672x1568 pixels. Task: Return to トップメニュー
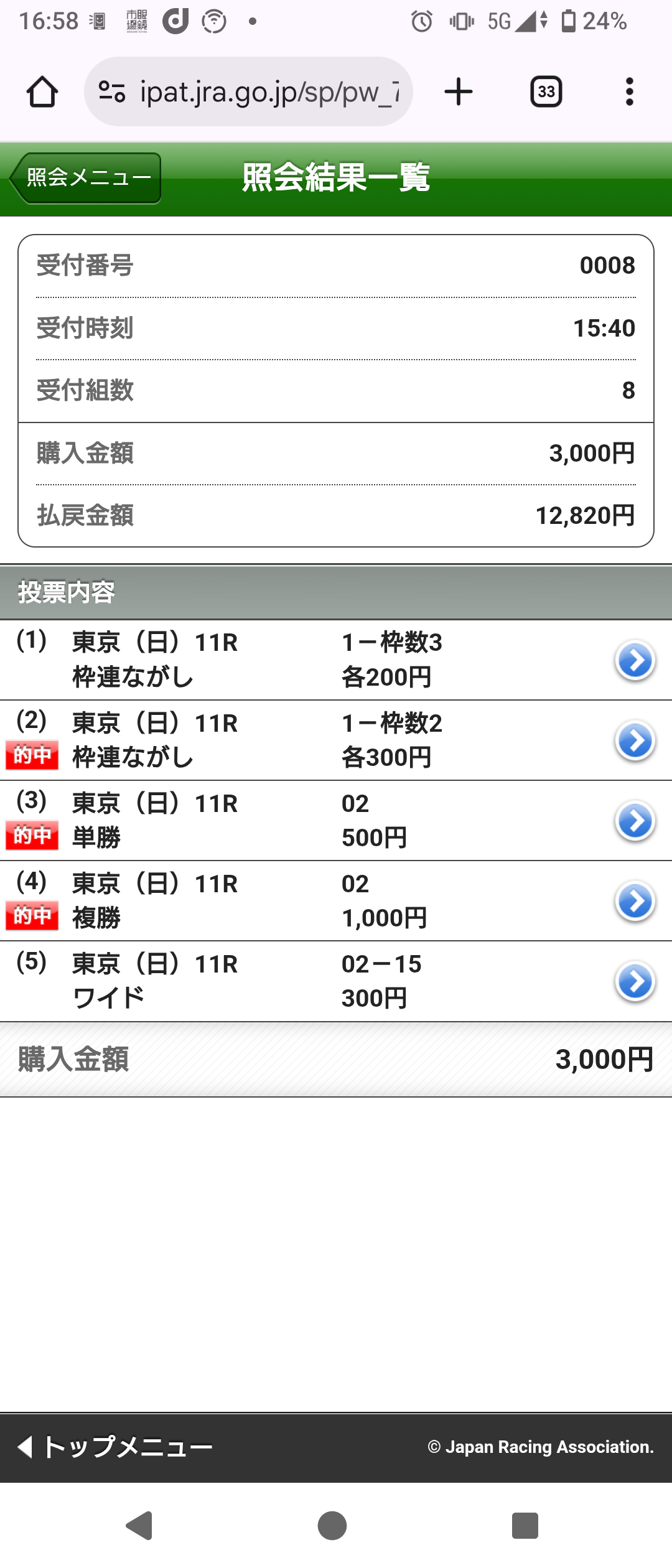coord(116,1447)
